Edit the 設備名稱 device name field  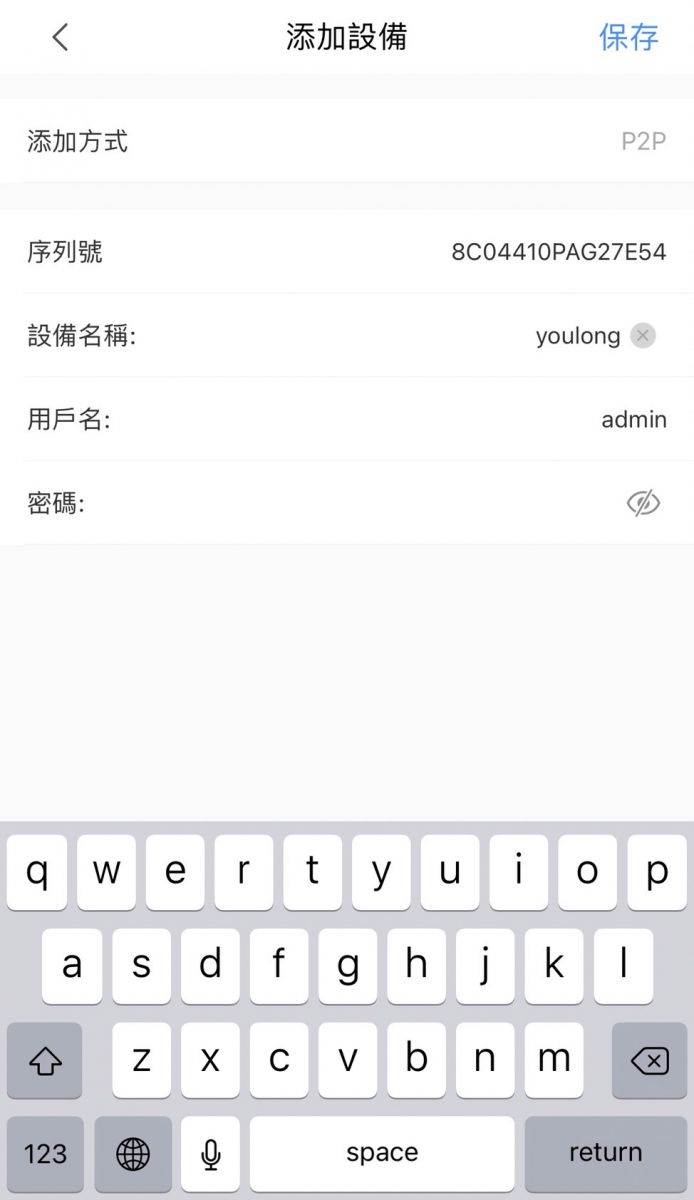[347, 336]
